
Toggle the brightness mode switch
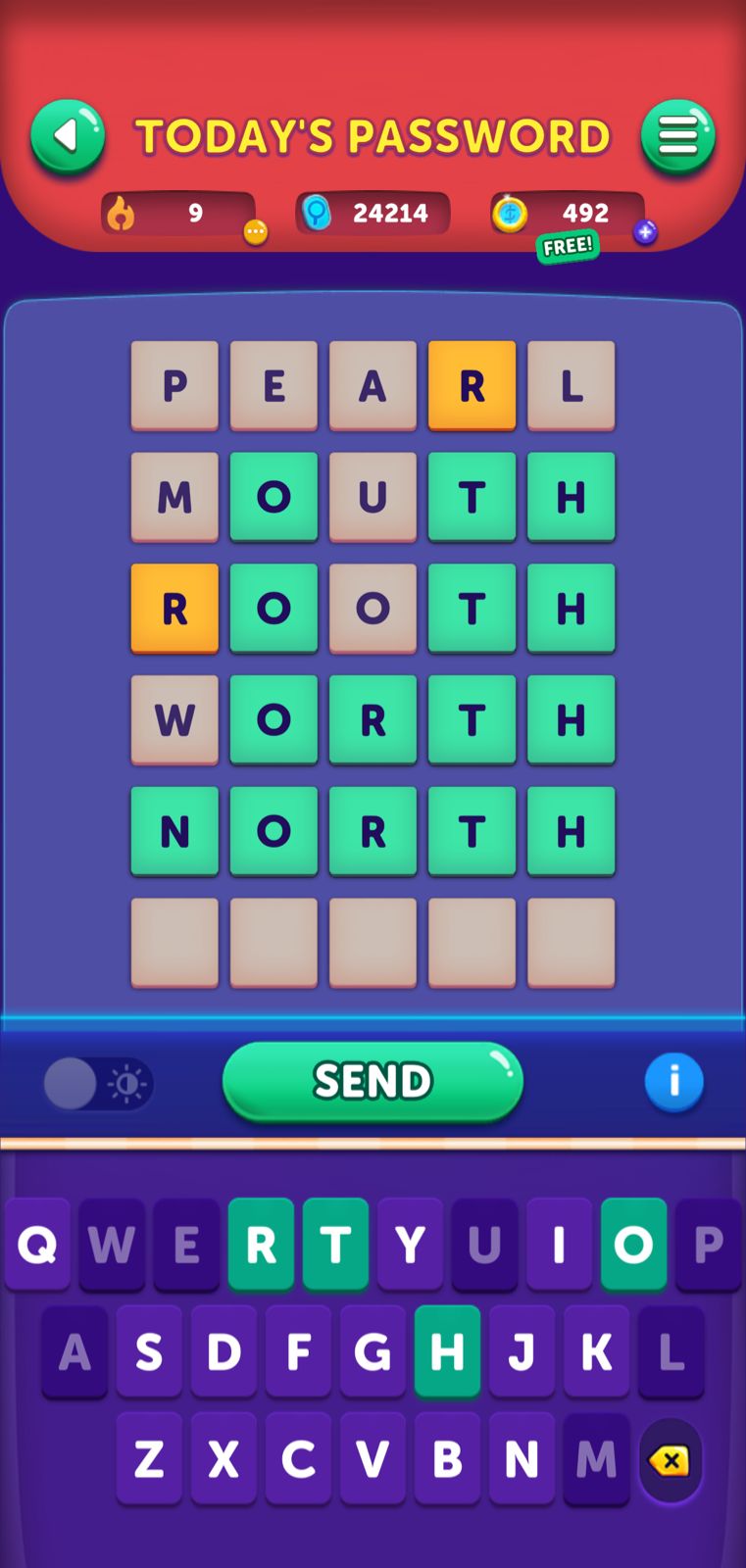point(98,1084)
